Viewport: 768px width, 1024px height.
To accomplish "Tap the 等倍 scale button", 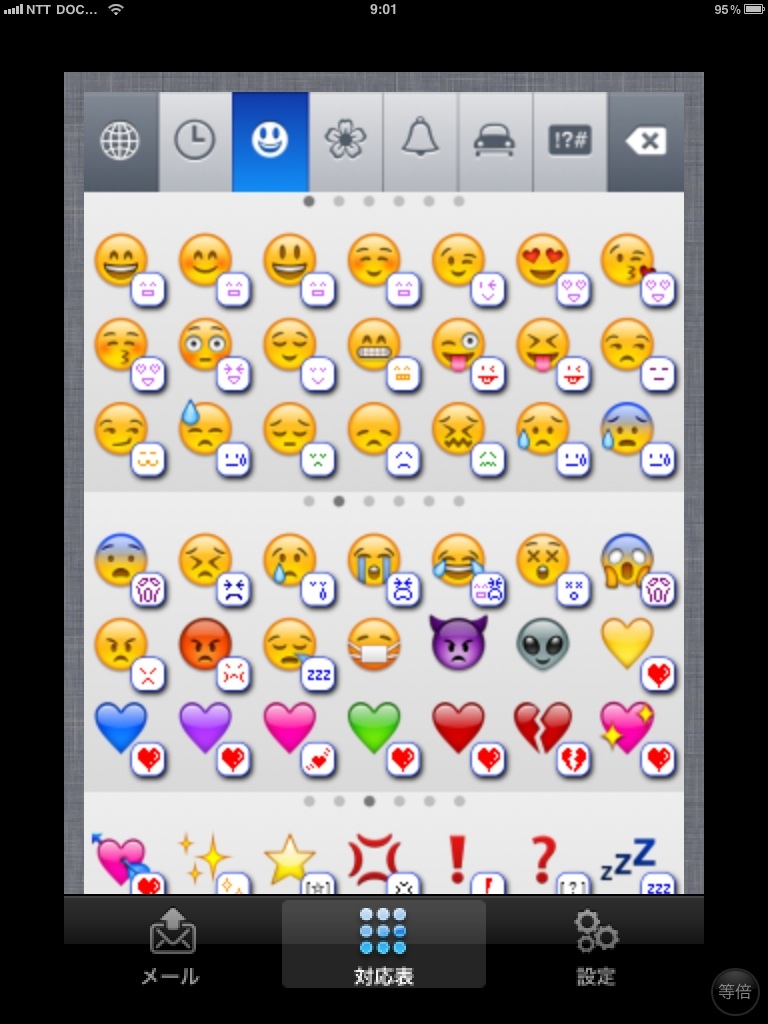I will (735, 991).
